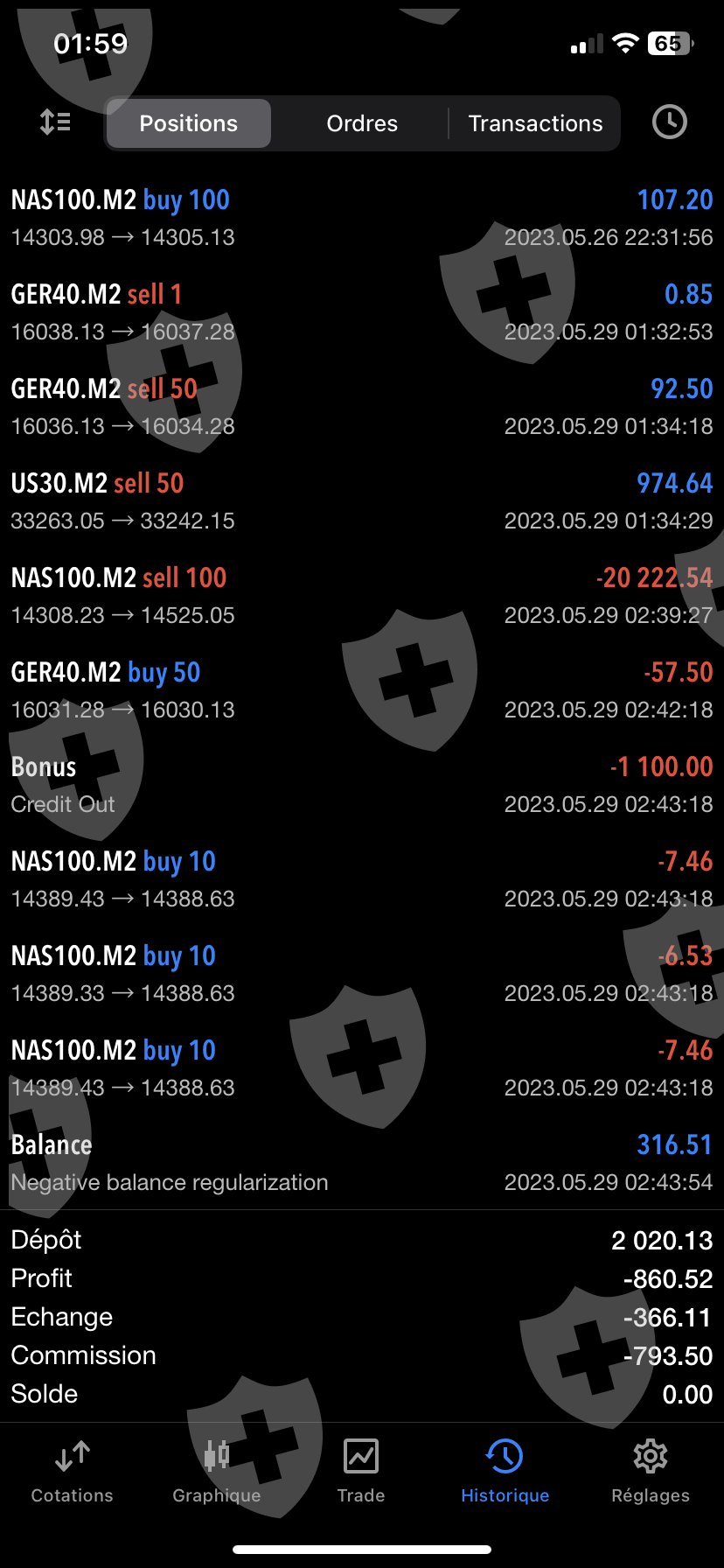Expand the NAS100.M2 sell 100 position

362,596
